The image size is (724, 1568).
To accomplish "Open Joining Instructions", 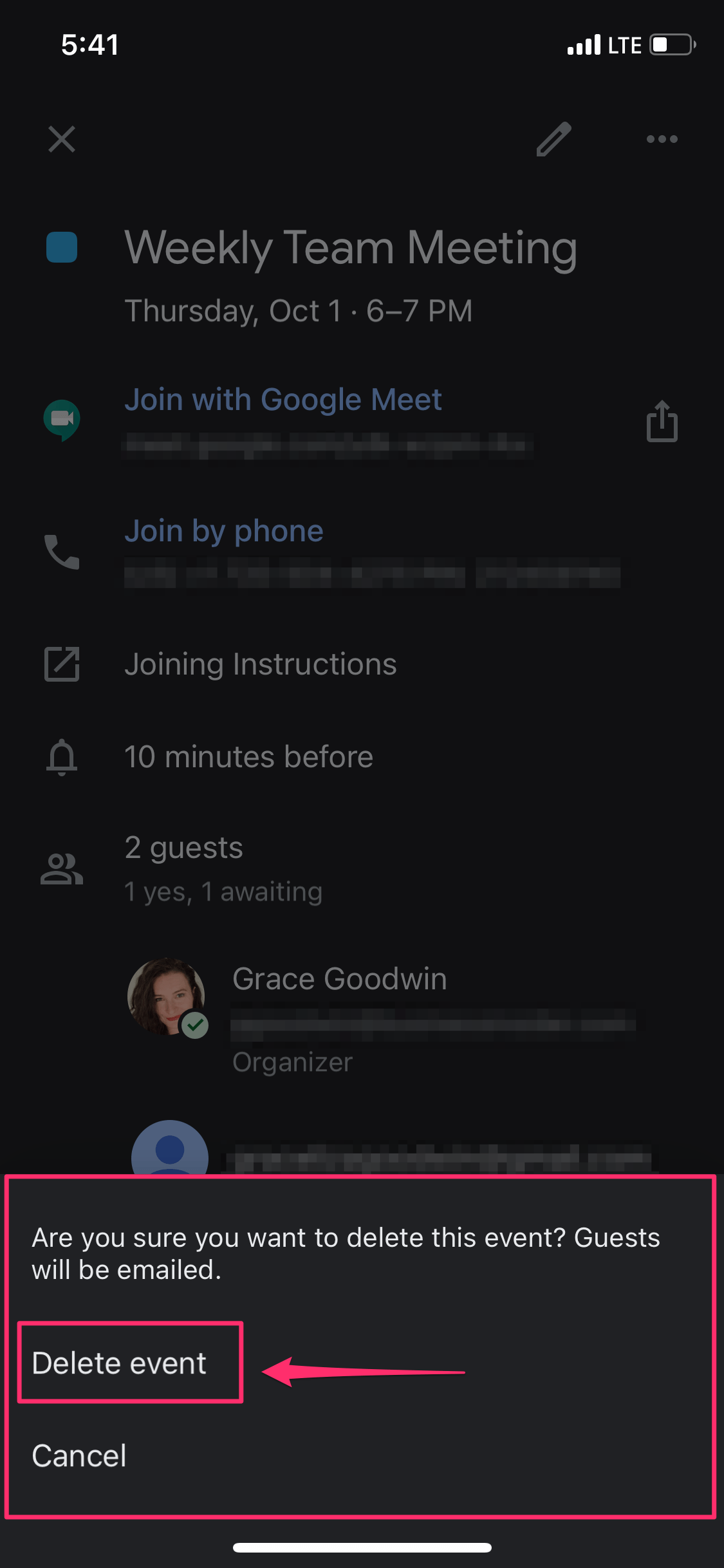I will tap(260, 664).
